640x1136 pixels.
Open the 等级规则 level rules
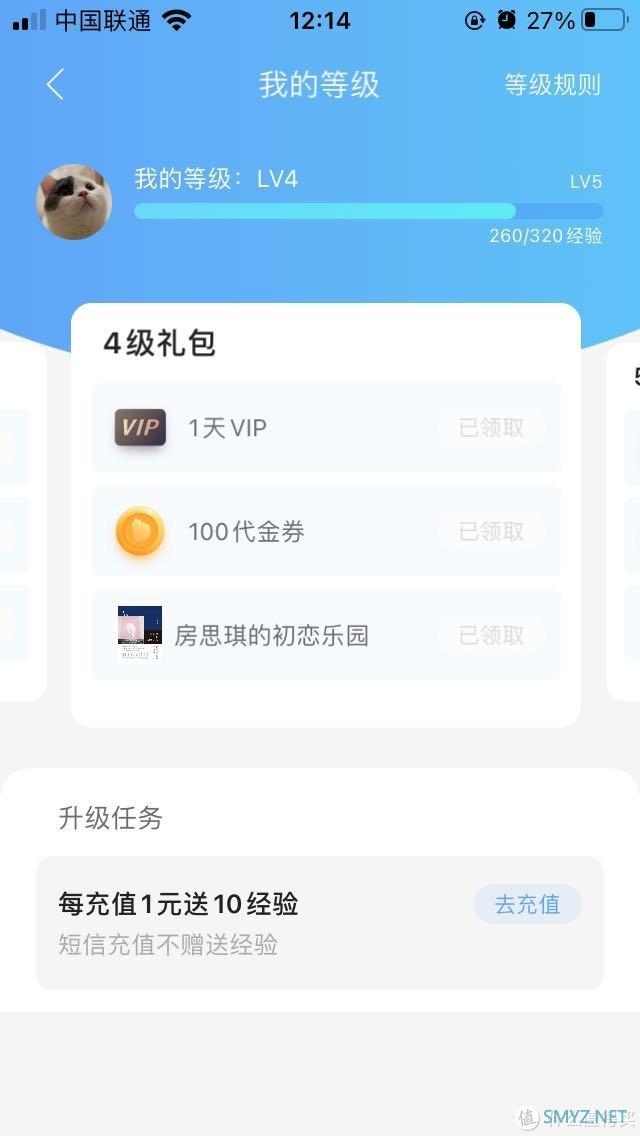[552, 85]
